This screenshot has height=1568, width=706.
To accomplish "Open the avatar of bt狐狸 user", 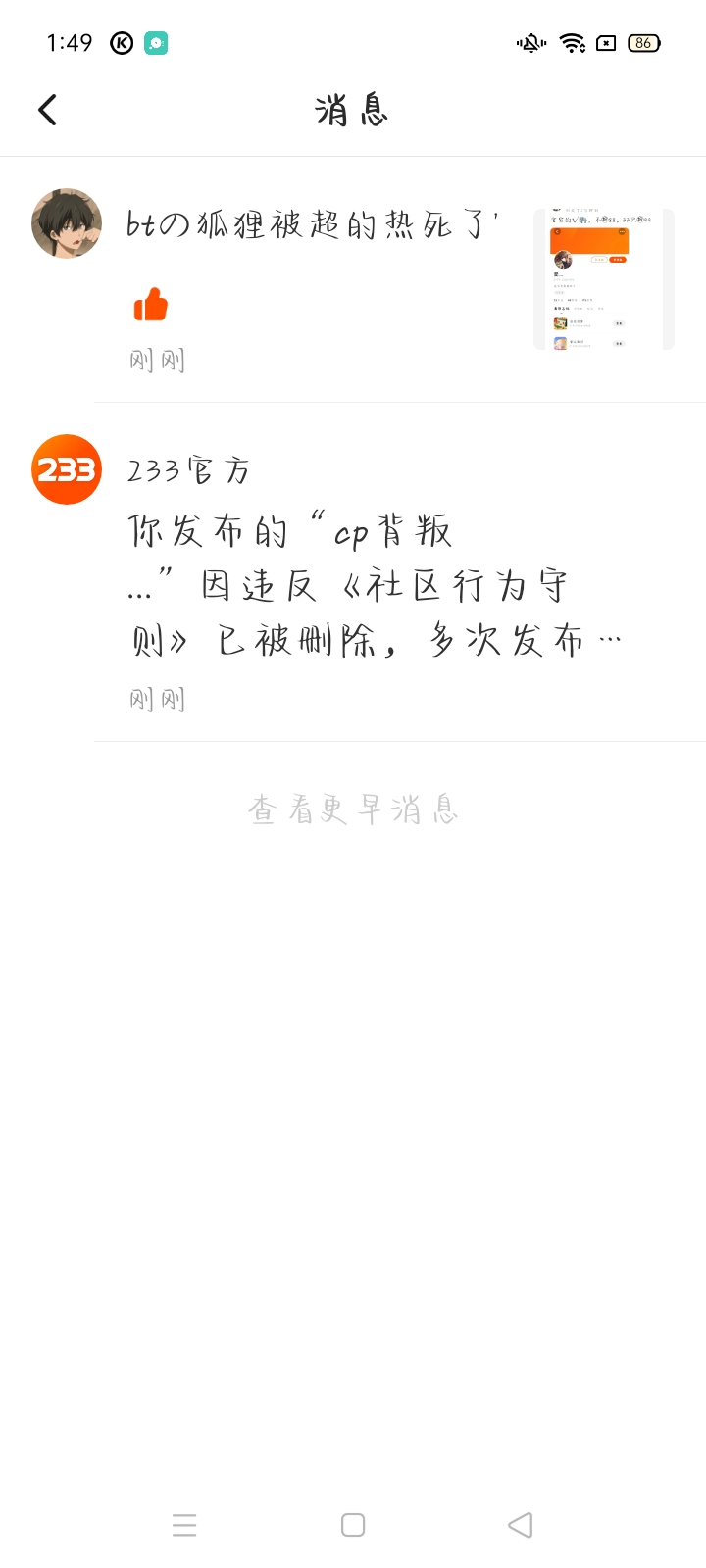I will coord(67,223).
